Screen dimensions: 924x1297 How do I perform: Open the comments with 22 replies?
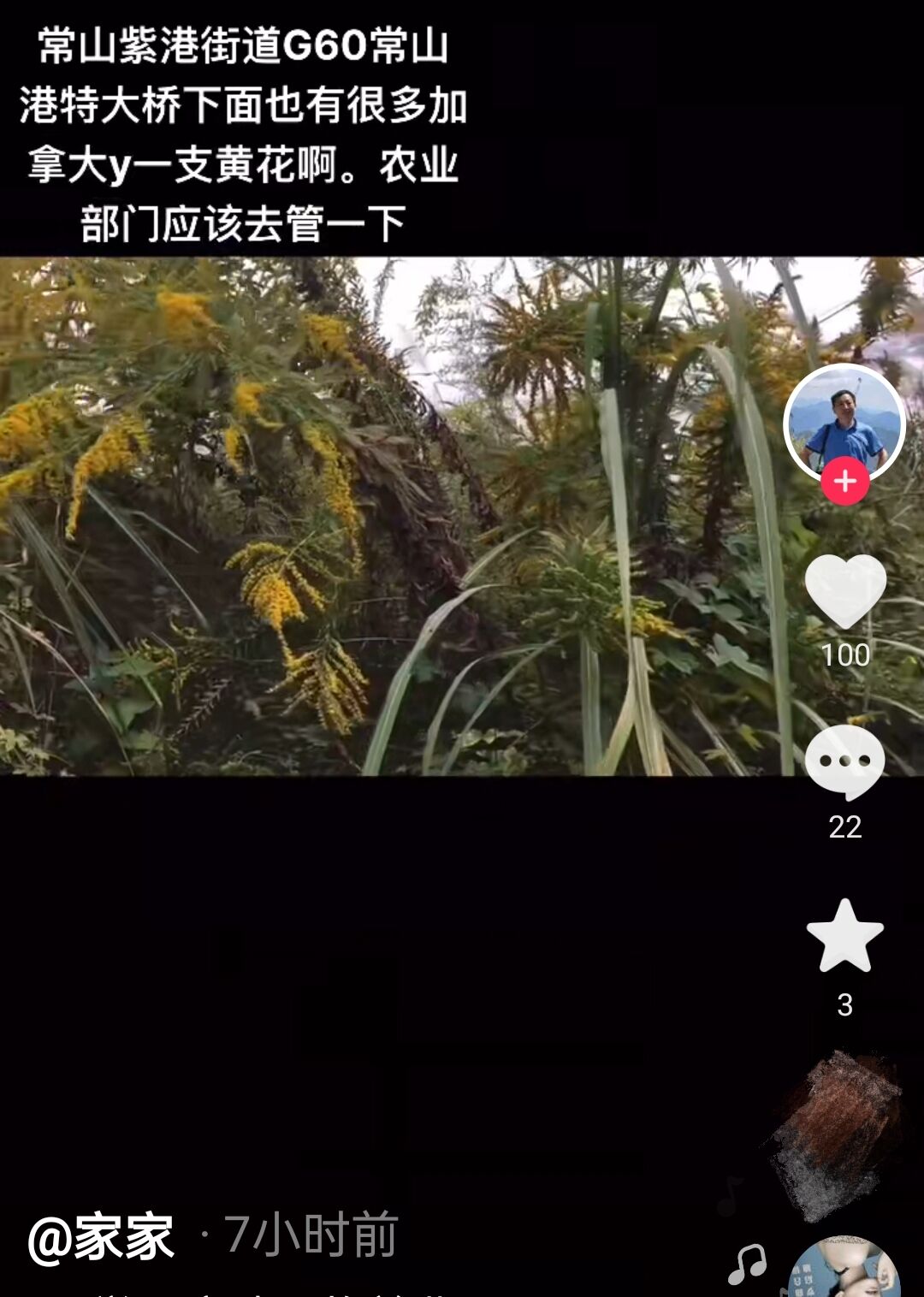(845, 762)
